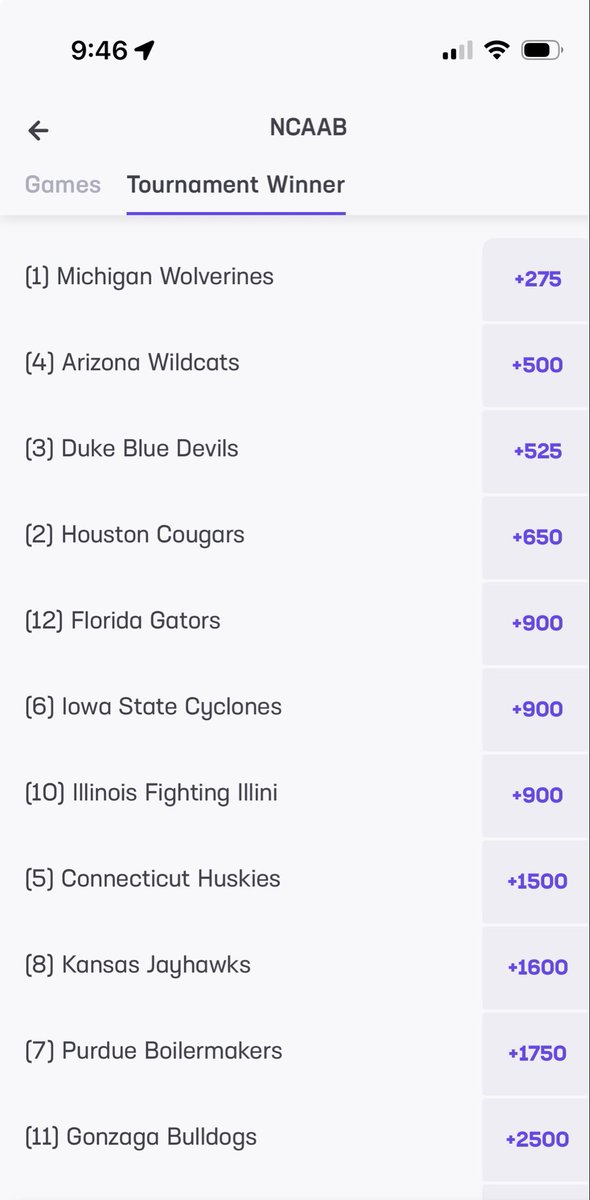Pick Connecticut Huskies at +1500
Image resolution: width=590 pixels, height=1200 pixels.
coord(537,881)
